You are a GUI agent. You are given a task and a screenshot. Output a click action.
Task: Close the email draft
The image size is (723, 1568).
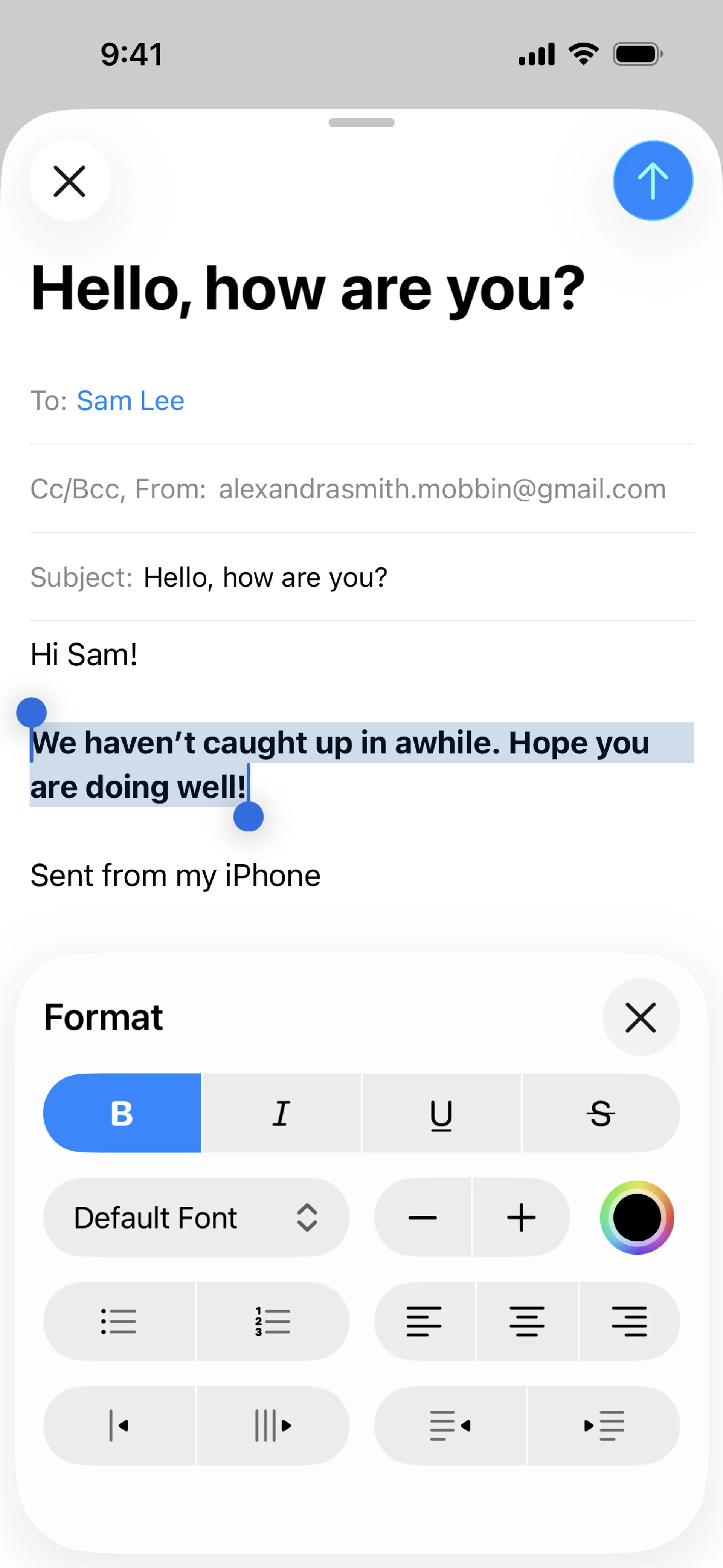point(70,181)
